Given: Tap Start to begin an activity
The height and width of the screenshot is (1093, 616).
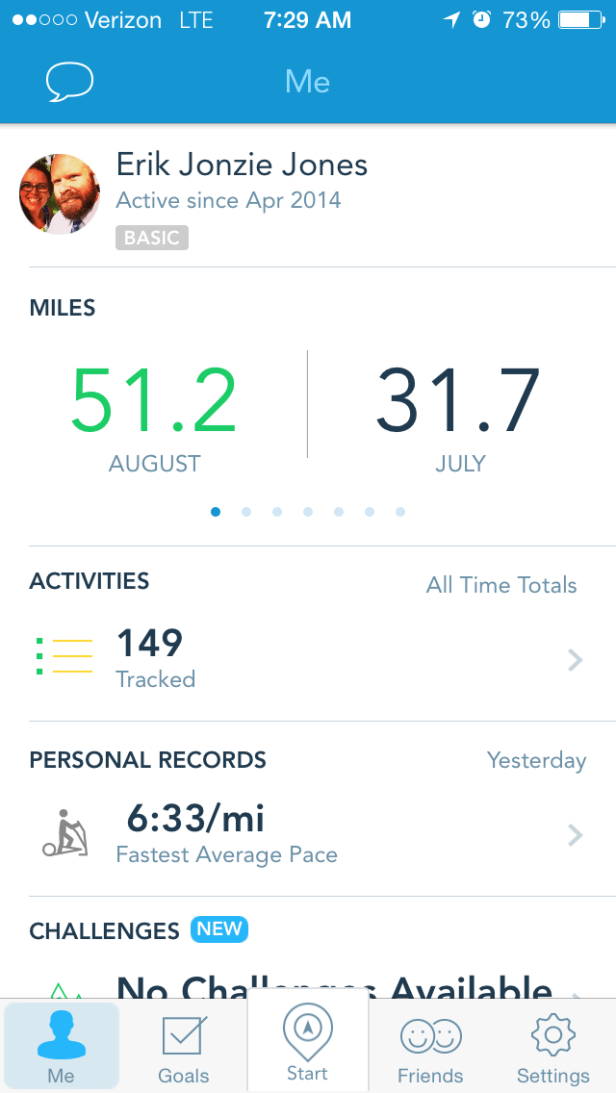Looking at the screenshot, I should 307,1044.
